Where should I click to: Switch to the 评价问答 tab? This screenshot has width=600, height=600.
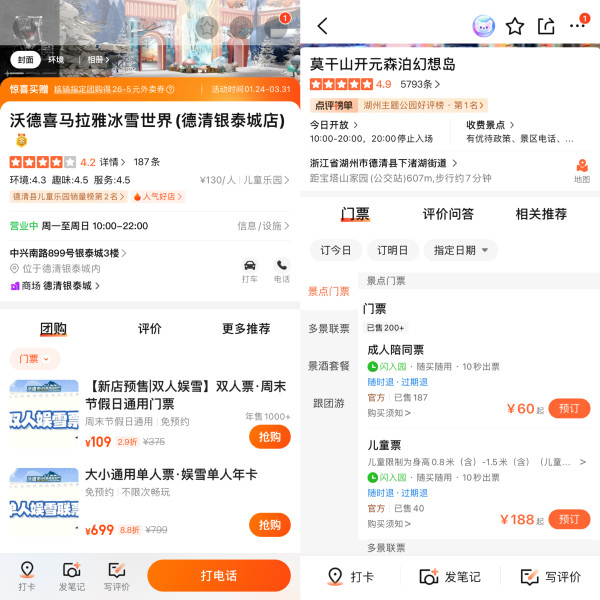(x=448, y=214)
